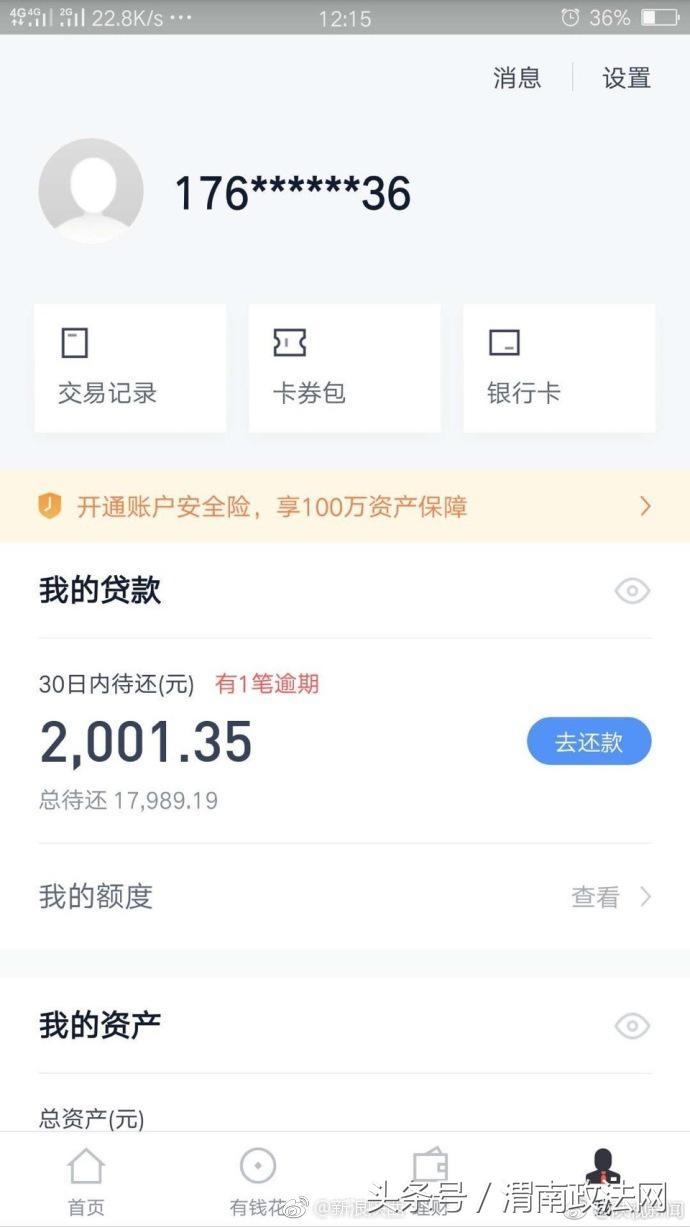Viewport: 690px width, 1227px height.
Task: Open 卡券包 coupon wallet
Action: click(x=345, y=368)
